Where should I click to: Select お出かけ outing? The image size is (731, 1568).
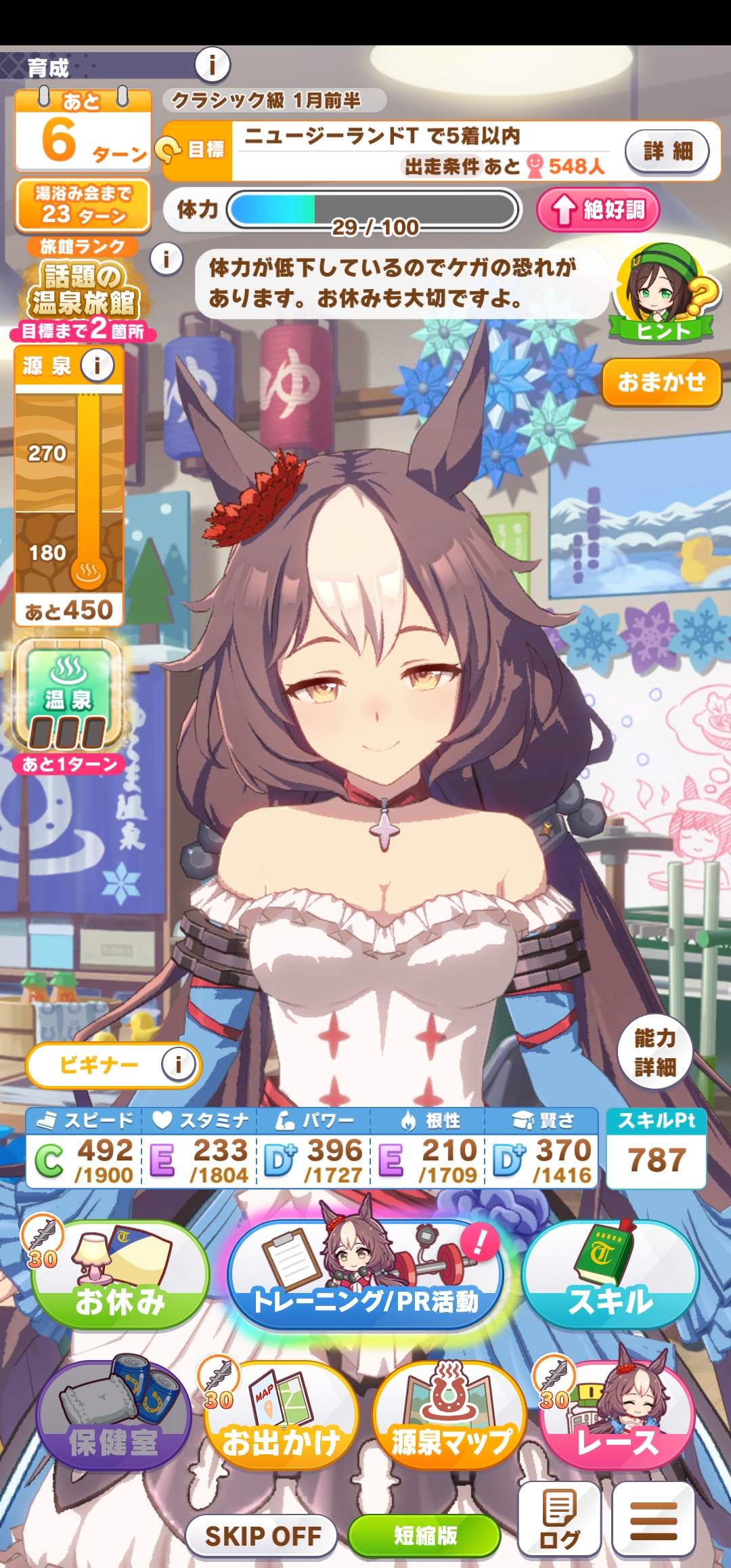(282, 1415)
